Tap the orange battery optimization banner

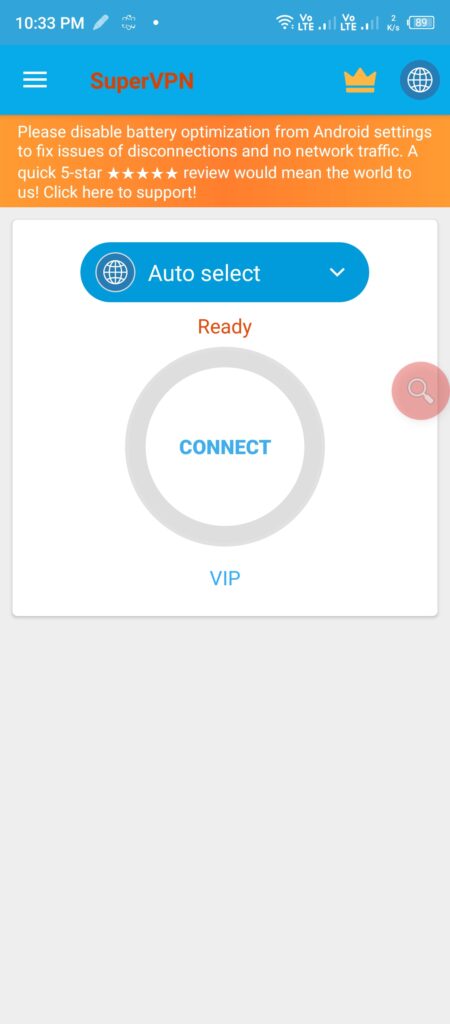pyautogui.click(x=225, y=161)
